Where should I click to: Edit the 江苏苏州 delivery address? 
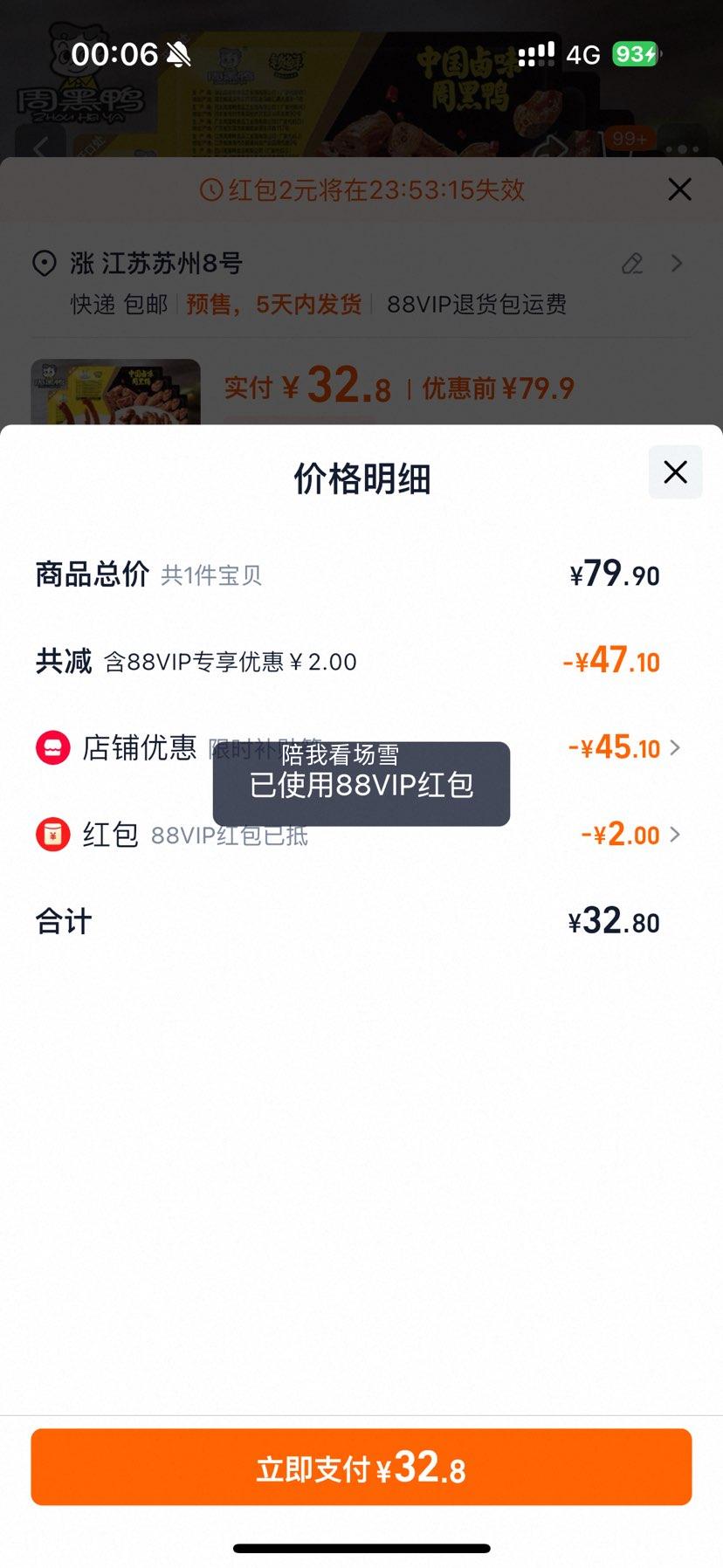[x=632, y=263]
